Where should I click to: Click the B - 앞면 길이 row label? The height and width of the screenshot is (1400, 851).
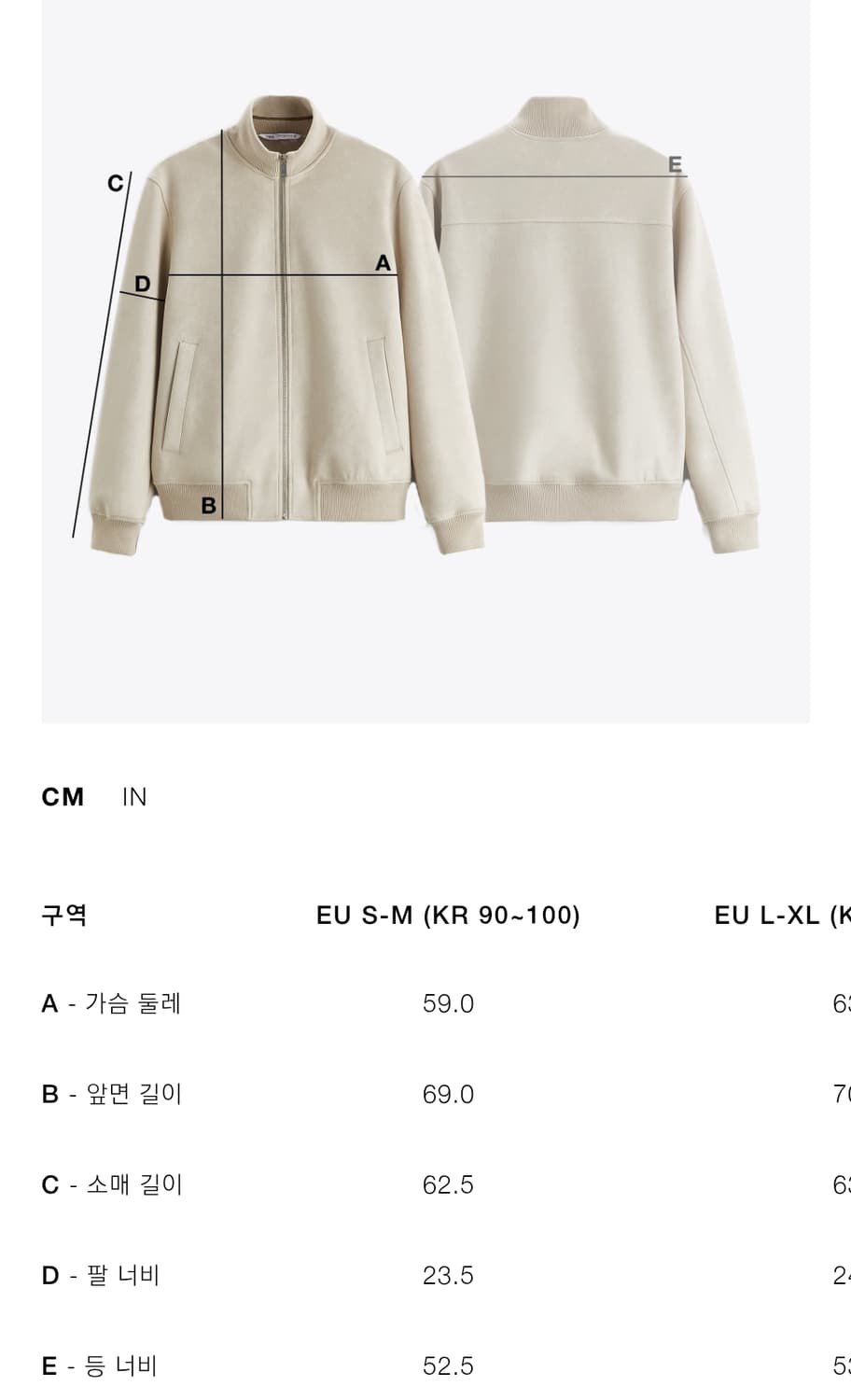tap(112, 1094)
